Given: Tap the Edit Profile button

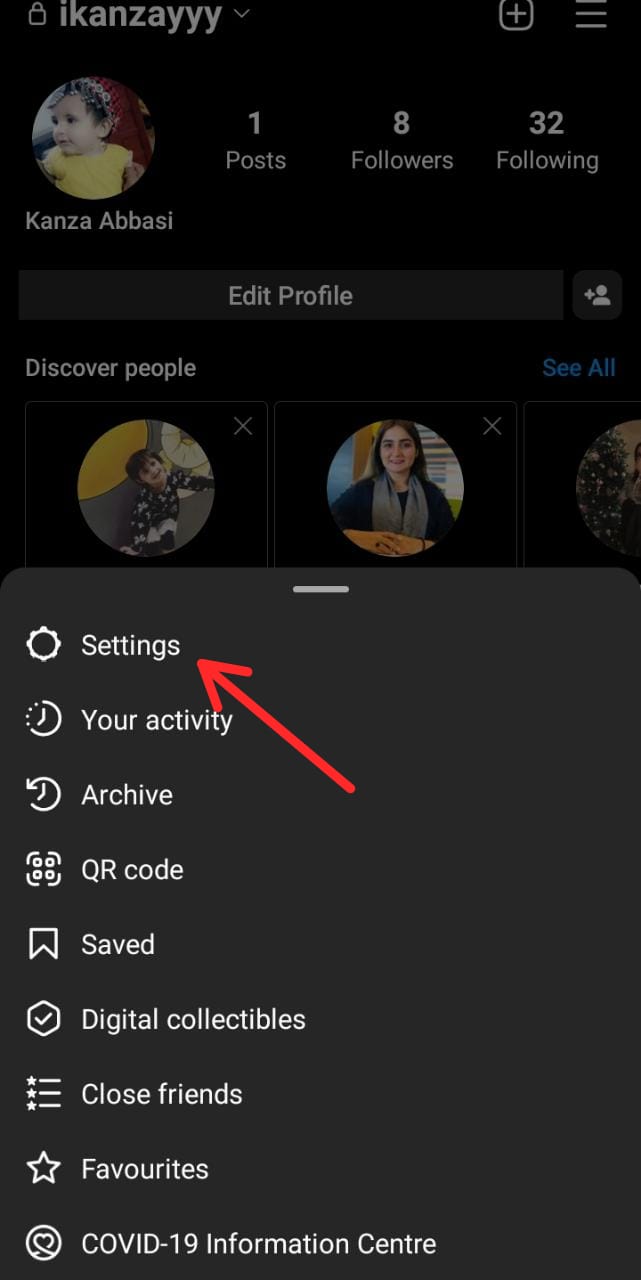Looking at the screenshot, I should (x=290, y=296).
